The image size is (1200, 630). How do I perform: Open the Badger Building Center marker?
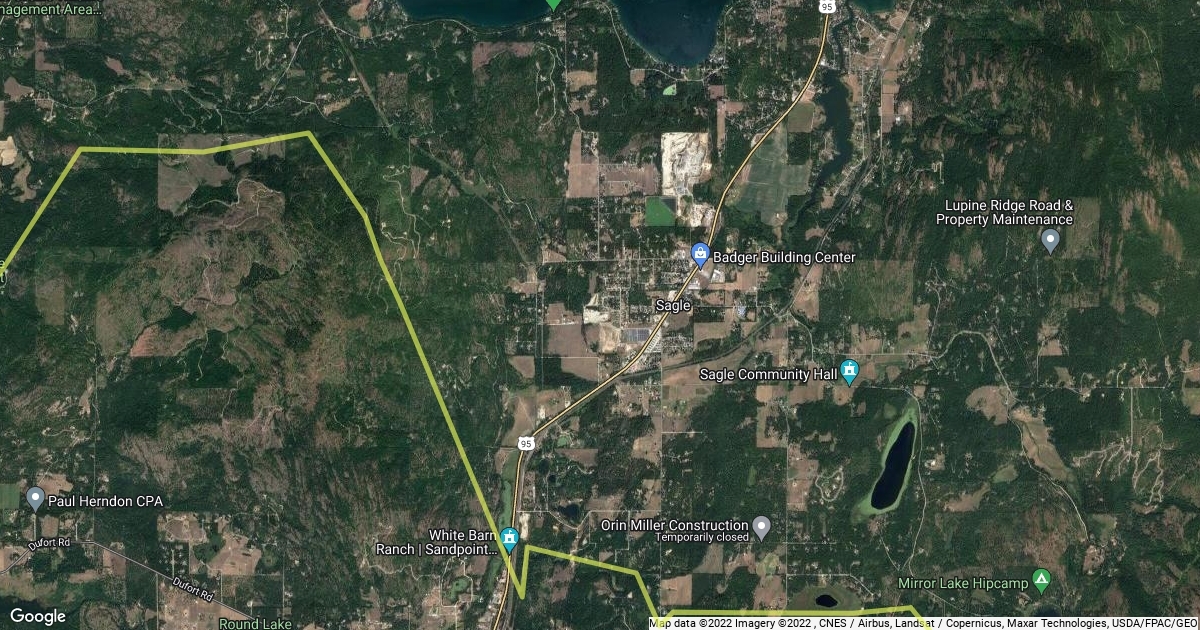[701, 255]
